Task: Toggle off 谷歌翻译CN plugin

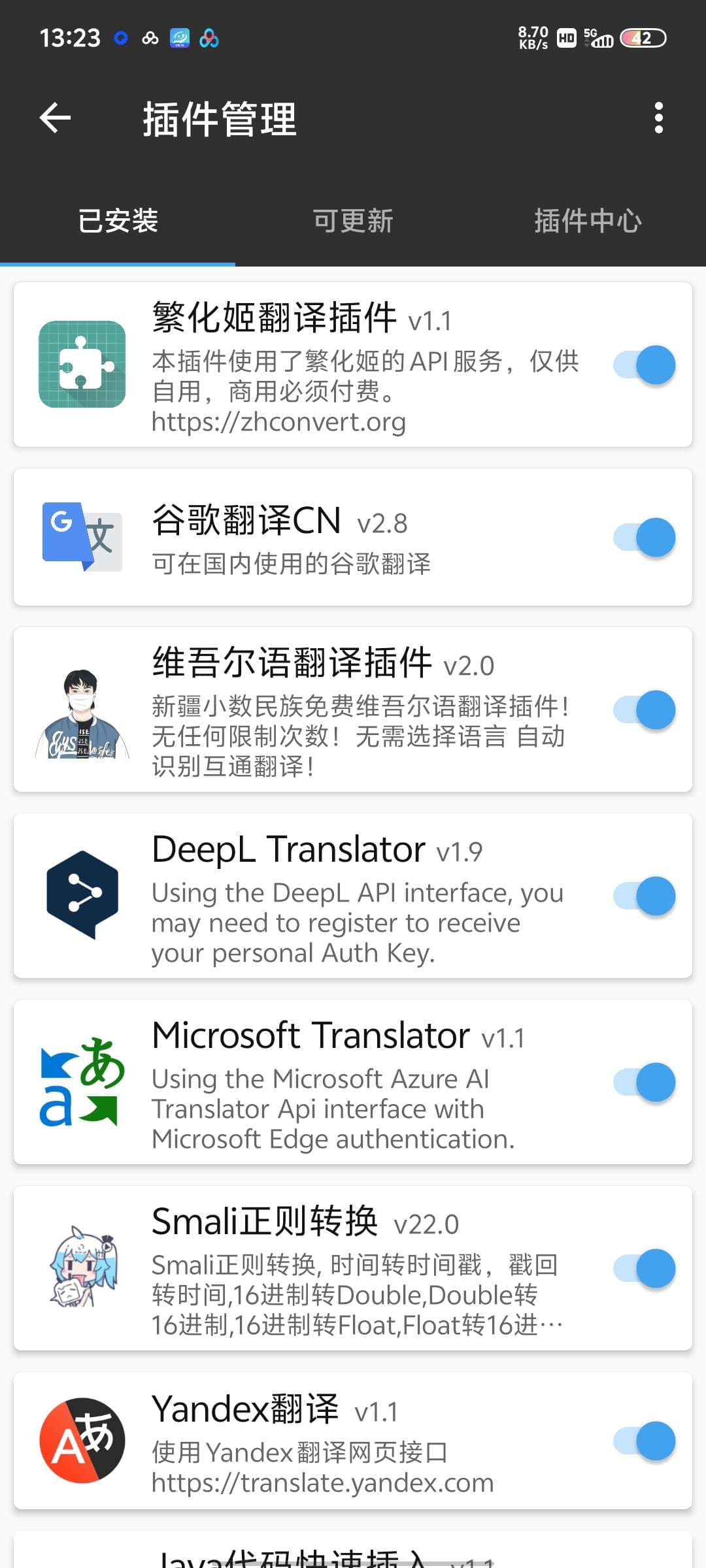Action: pos(644,537)
